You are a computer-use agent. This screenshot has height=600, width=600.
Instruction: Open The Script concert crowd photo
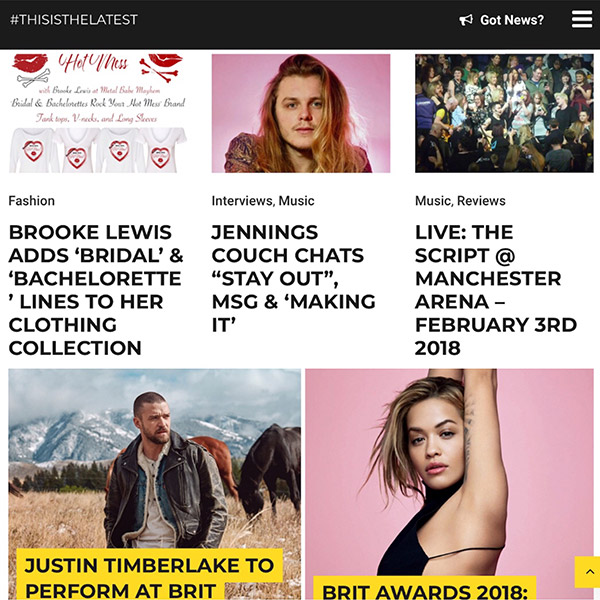504,113
